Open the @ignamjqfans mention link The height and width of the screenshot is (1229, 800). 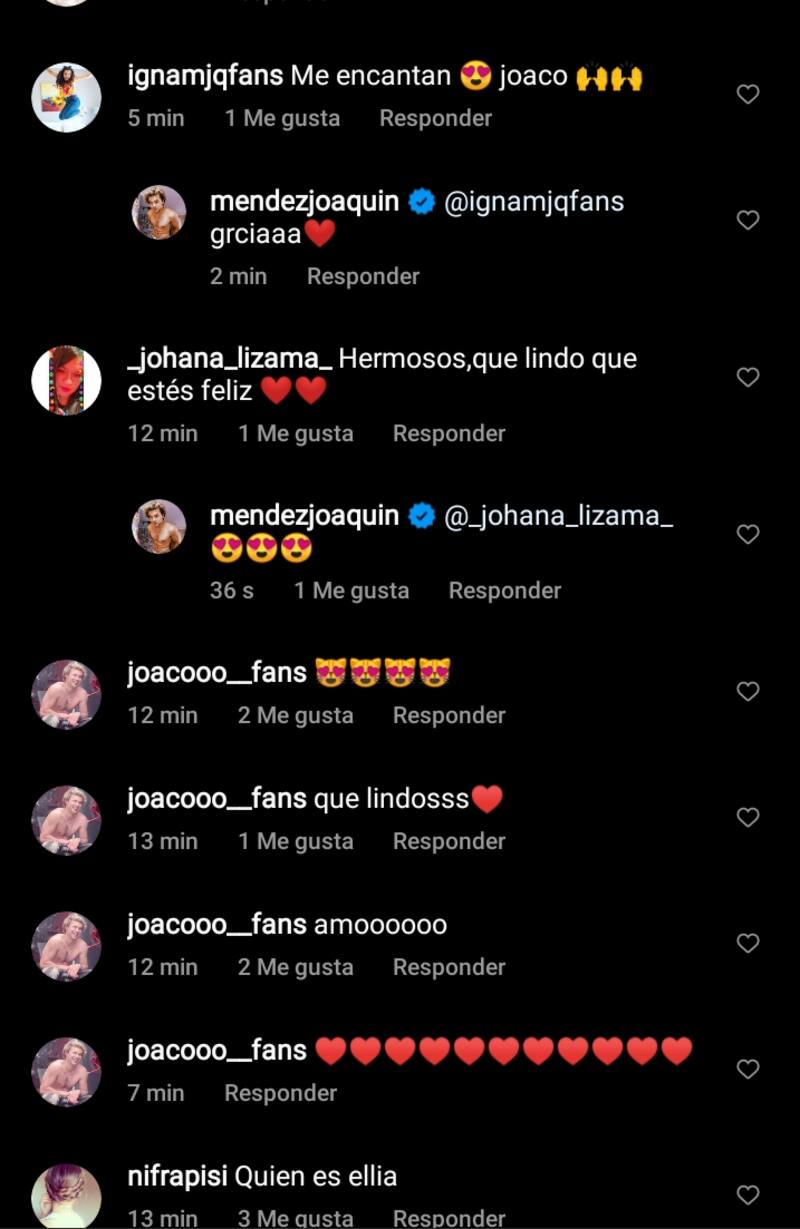533,202
